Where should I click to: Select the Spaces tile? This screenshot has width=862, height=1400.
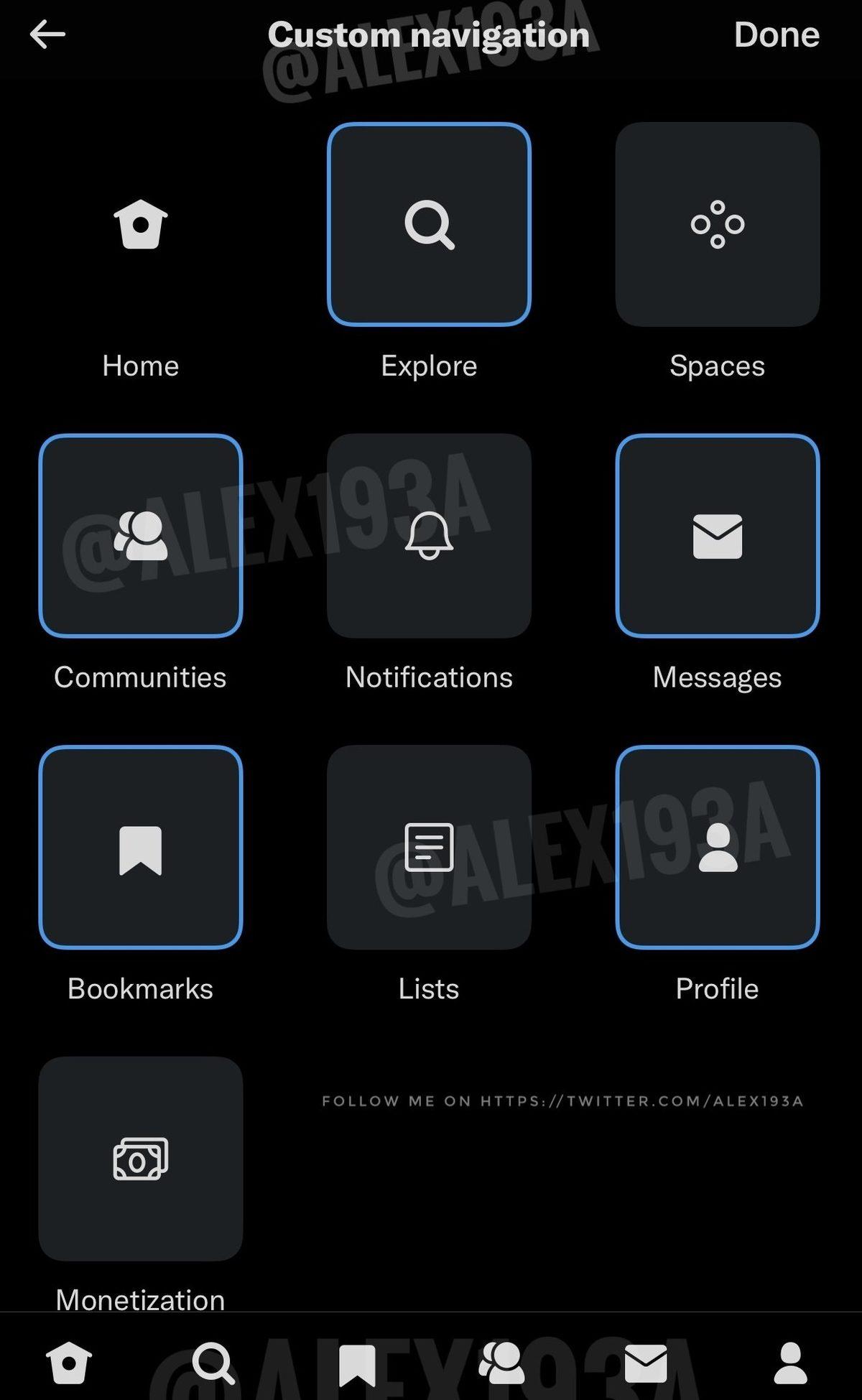point(717,224)
